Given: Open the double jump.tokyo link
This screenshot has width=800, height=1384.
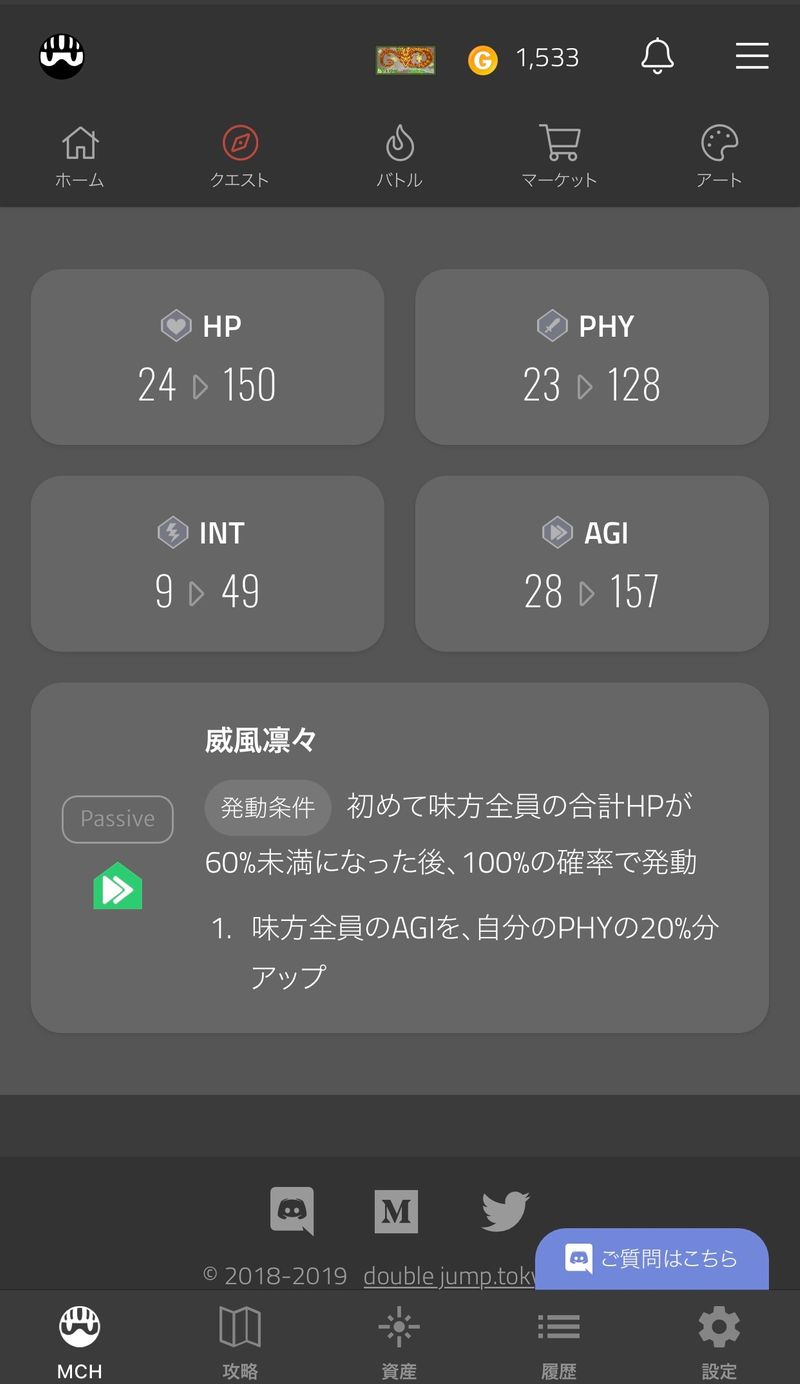Looking at the screenshot, I should point(449,1276).
